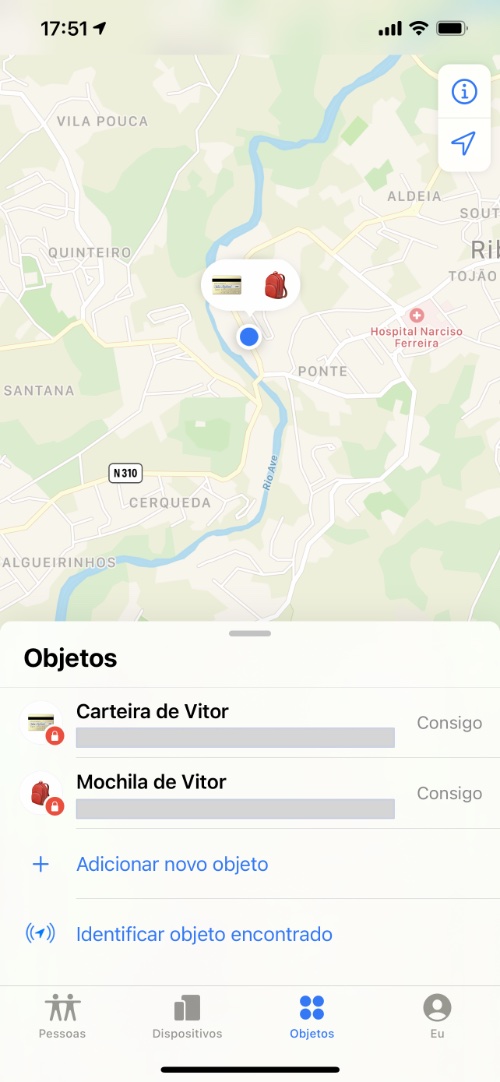Open Mochila de Vitor item details
This screenshot has width=500, height=1082.
250,793
